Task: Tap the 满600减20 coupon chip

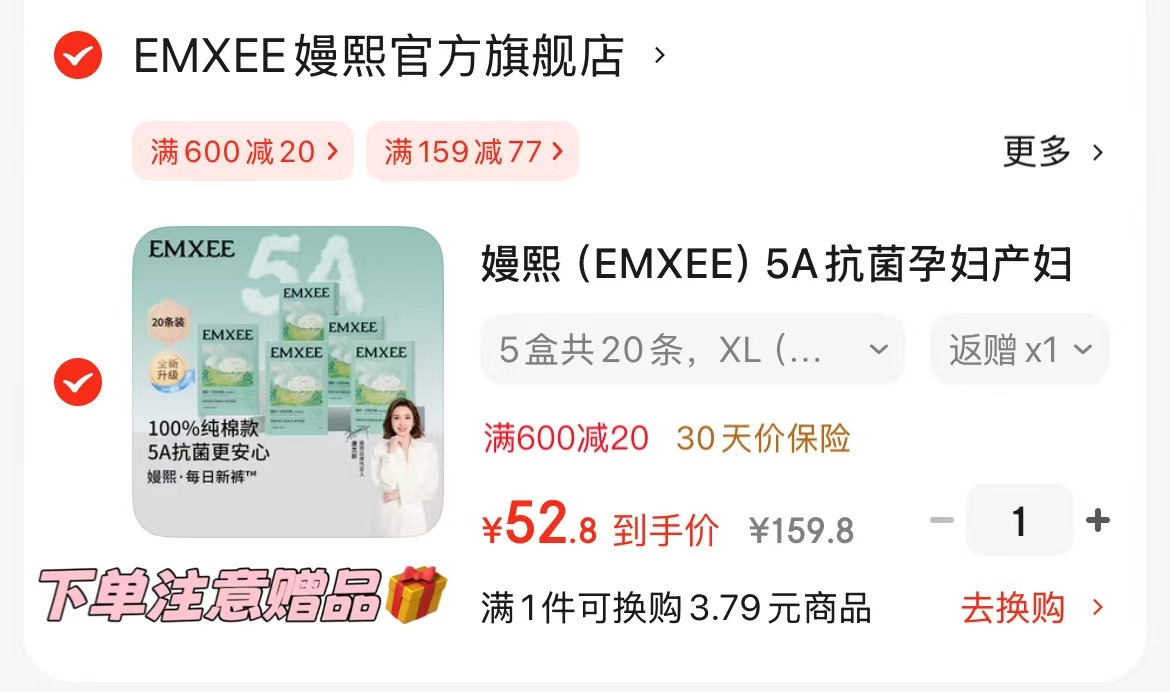Action: click(x=243, y=152)
